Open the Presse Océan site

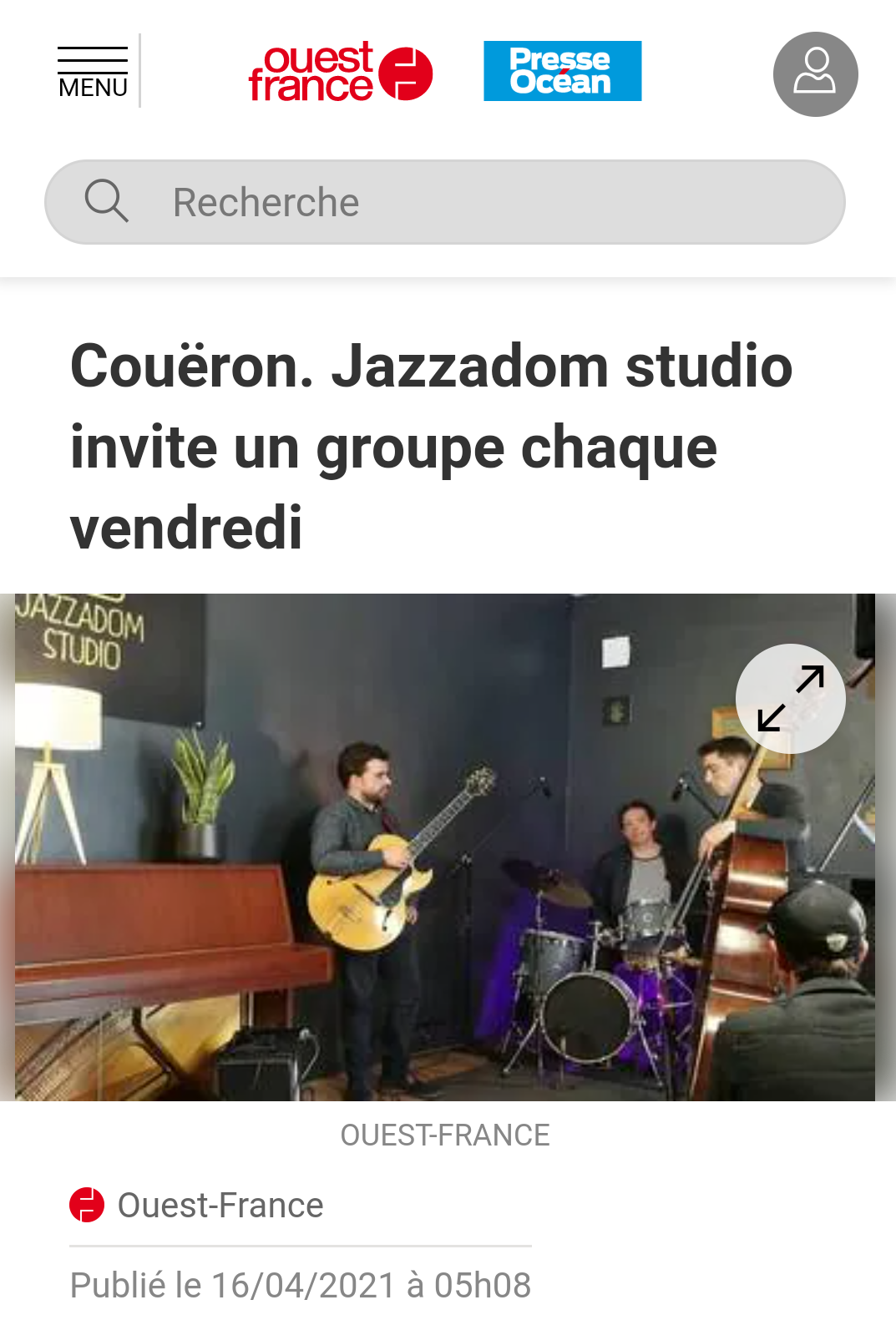click(x=562, y=71)
